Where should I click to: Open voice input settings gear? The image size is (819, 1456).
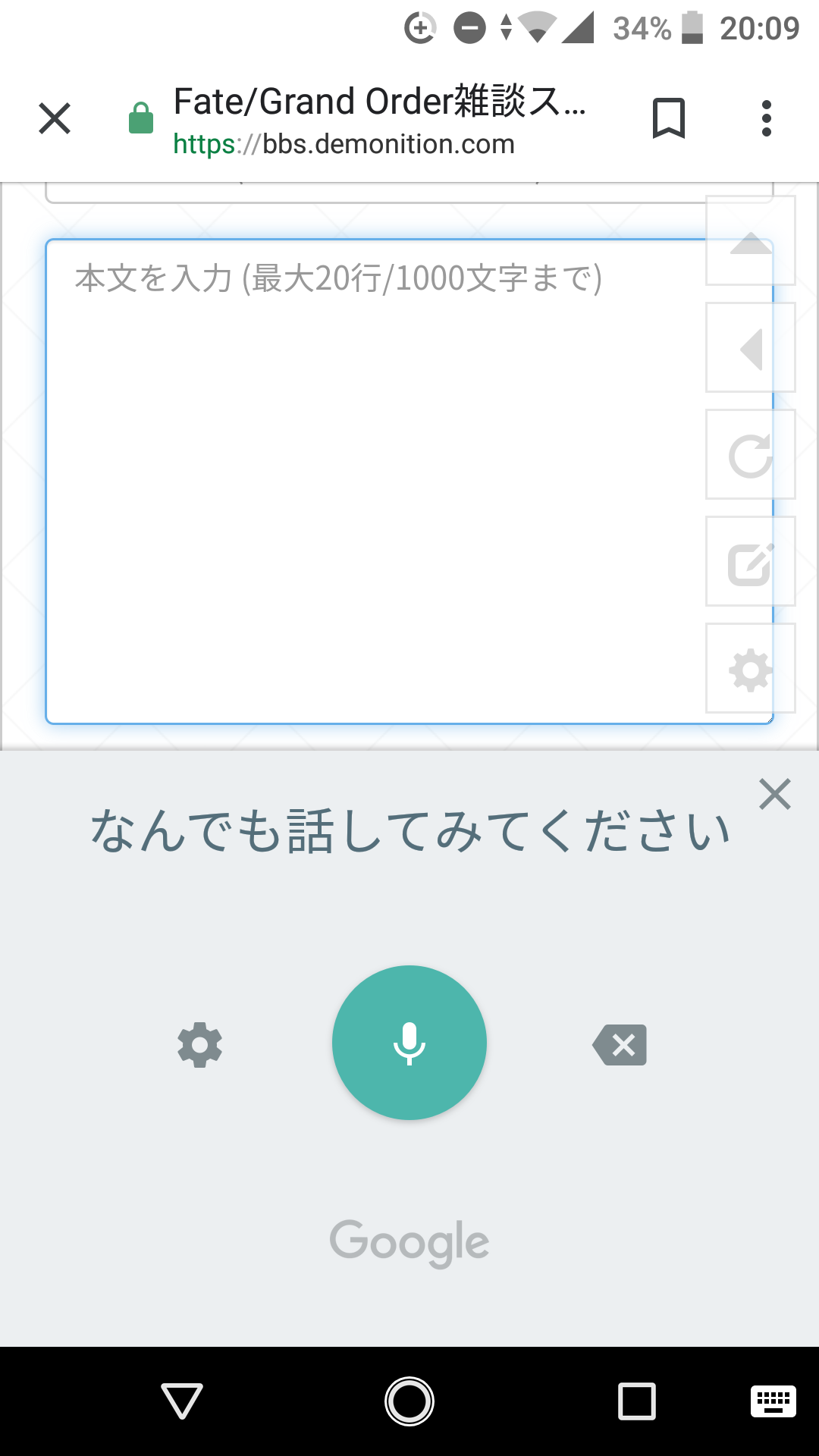click(199, 1045)
